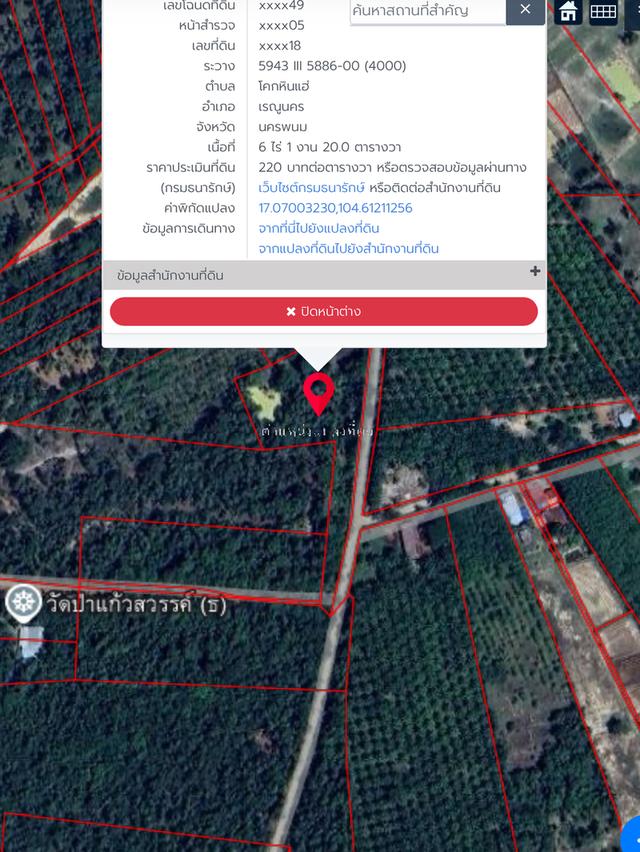Viewport: 640px width, 852px height.
Task: Select the วัดป่าแก้วสวรรค์ temple marker
Action: (20, 603)
